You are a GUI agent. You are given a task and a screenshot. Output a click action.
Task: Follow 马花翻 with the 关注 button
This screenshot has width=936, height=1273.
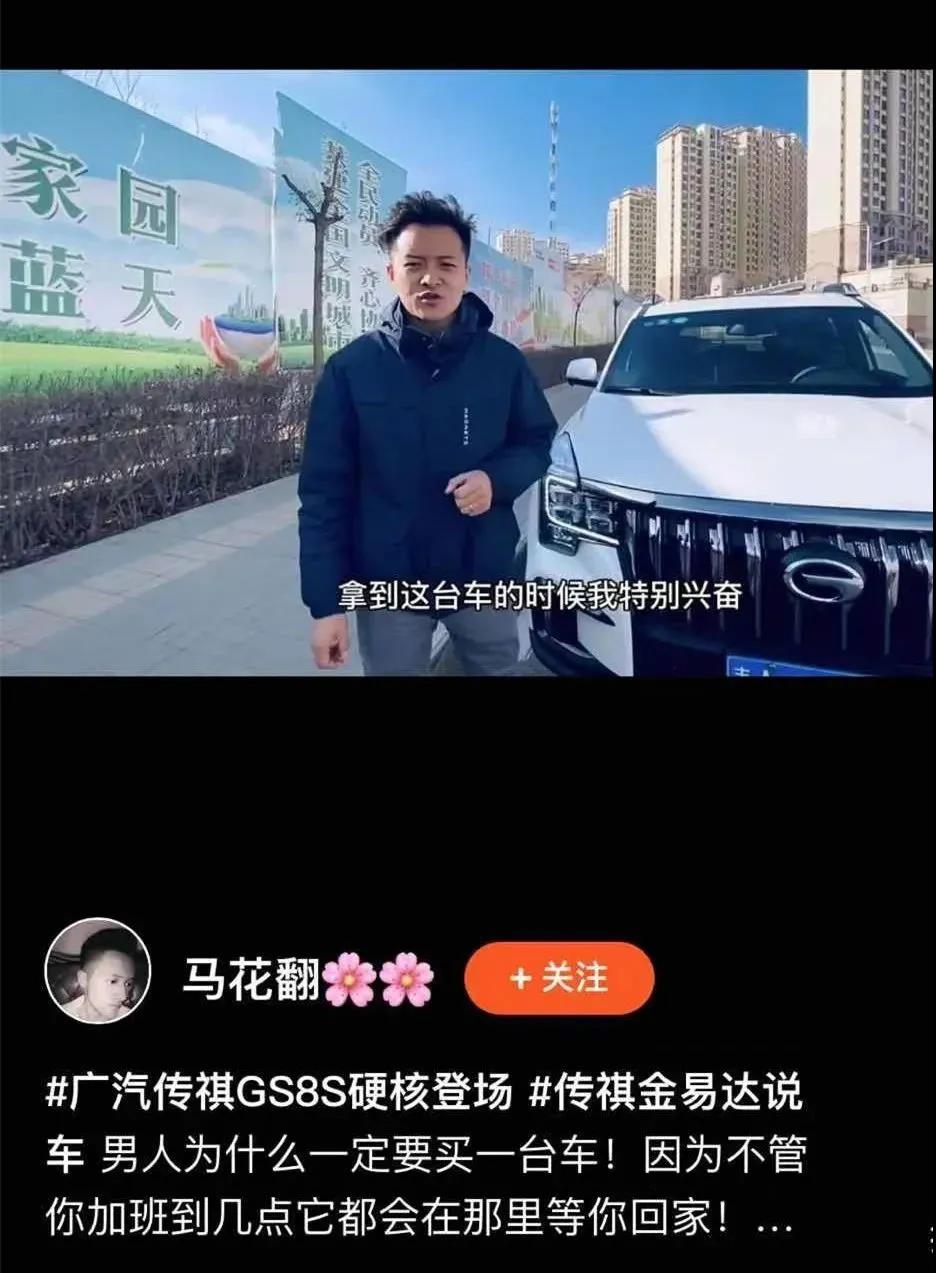(559, 978)
